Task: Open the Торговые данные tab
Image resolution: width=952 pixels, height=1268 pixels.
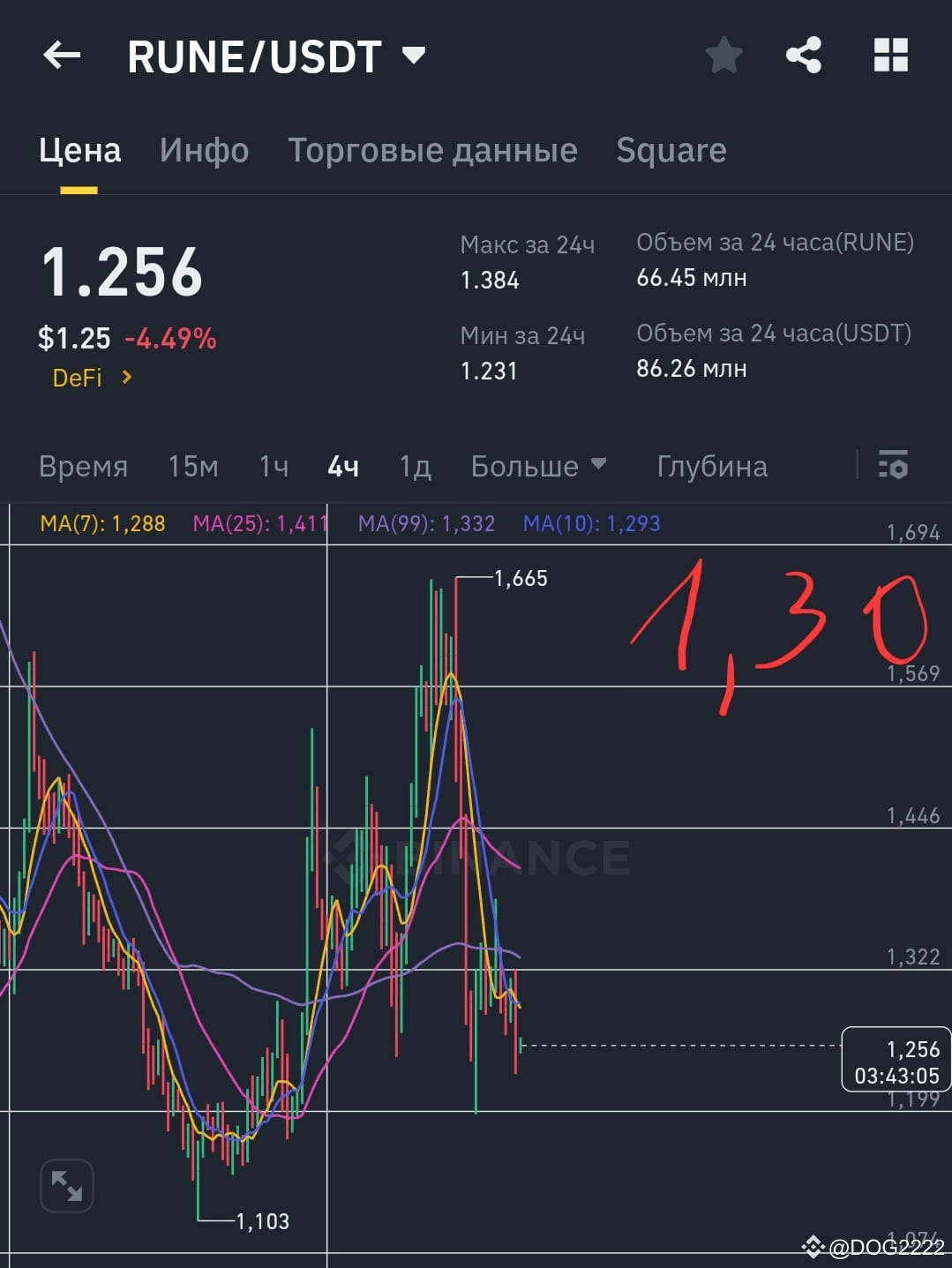Action: tap(431, 150)
